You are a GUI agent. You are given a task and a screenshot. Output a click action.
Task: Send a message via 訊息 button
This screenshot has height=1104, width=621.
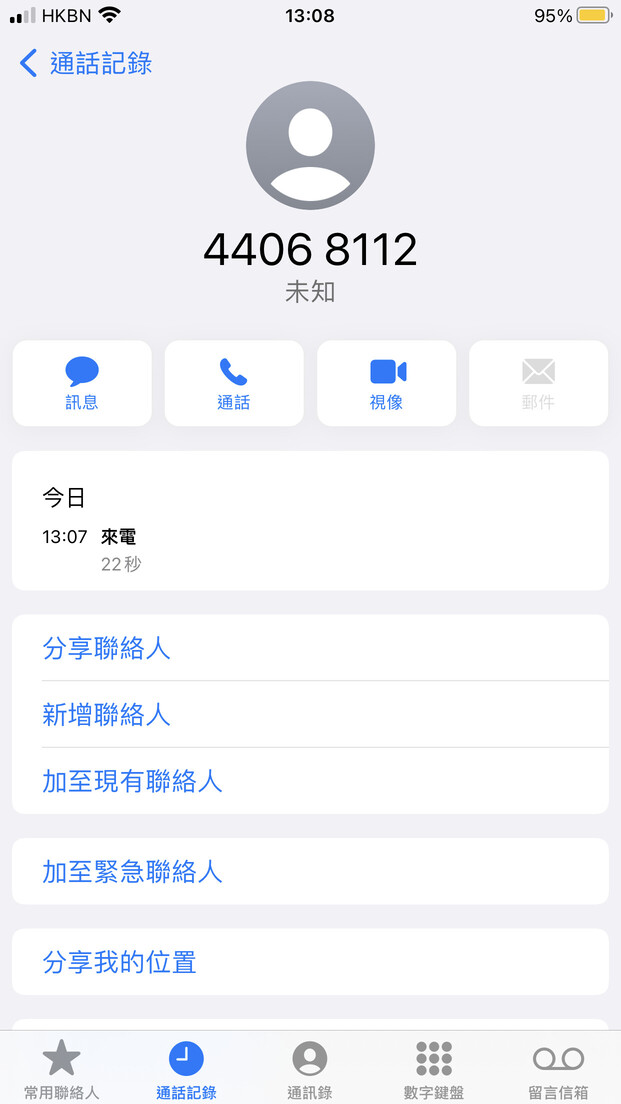82,383
